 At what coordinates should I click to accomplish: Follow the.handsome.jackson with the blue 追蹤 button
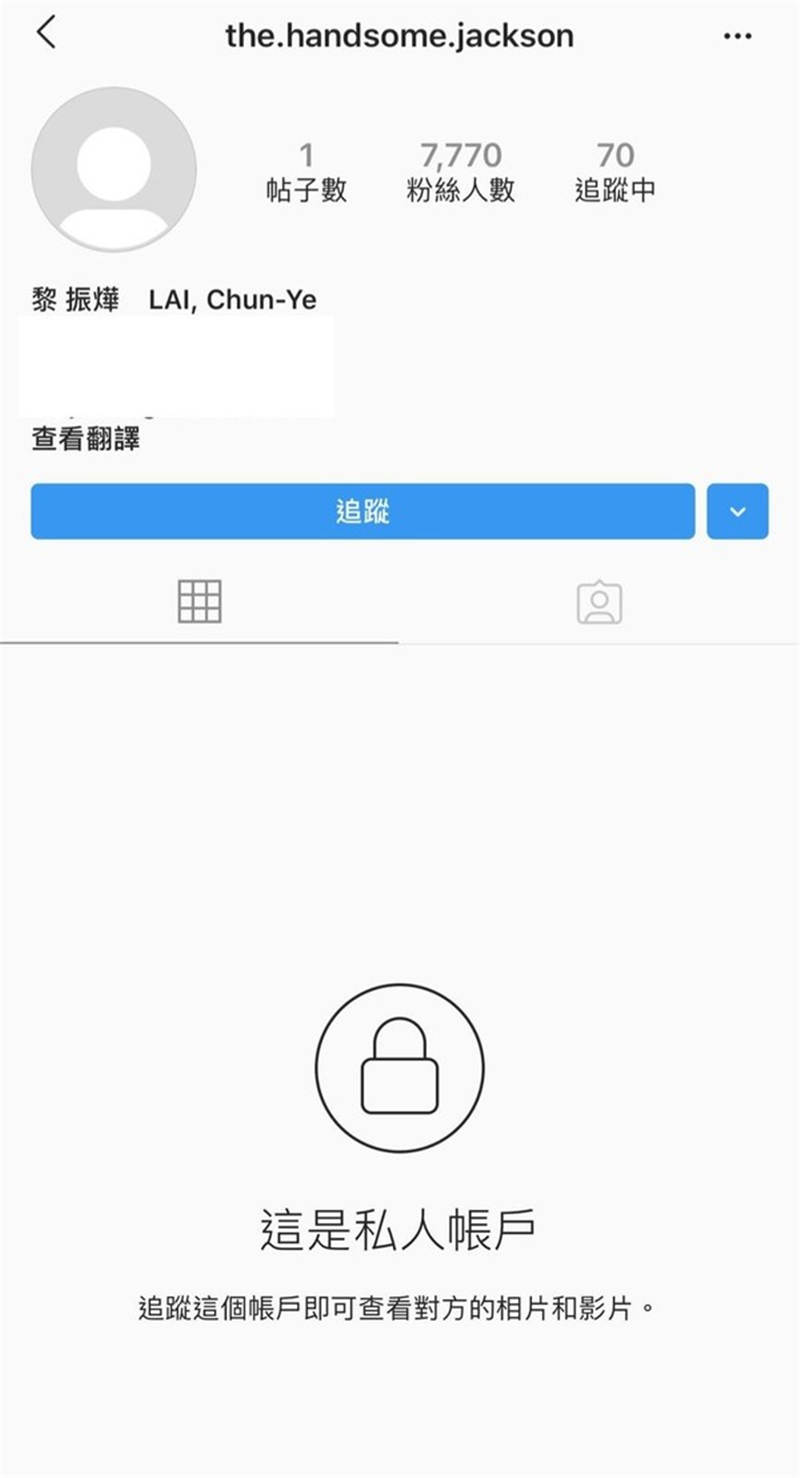point(362,512)
